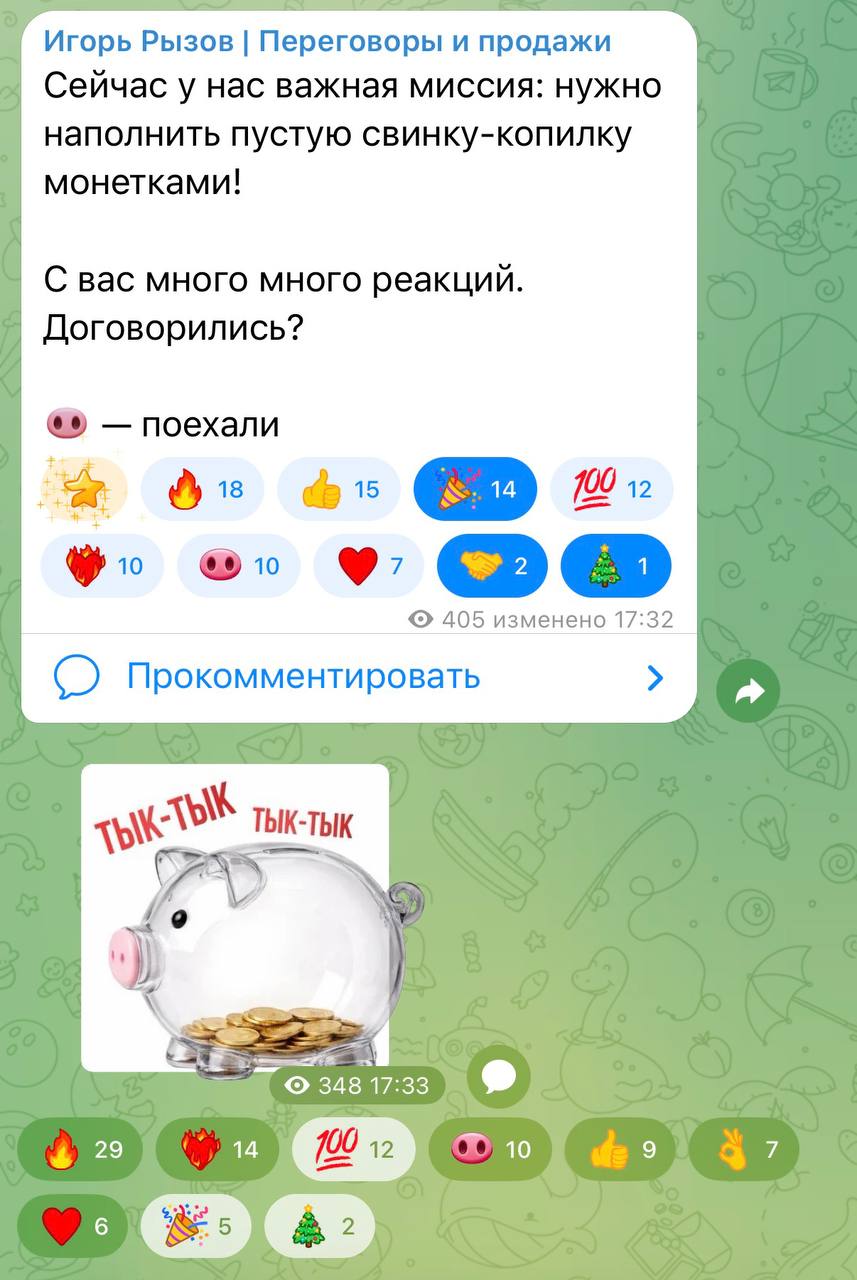The height and width of the screenshot is (1280, 857).
Task: Tap the fire reaction showing 29
Action: (x=80, y=1150)
